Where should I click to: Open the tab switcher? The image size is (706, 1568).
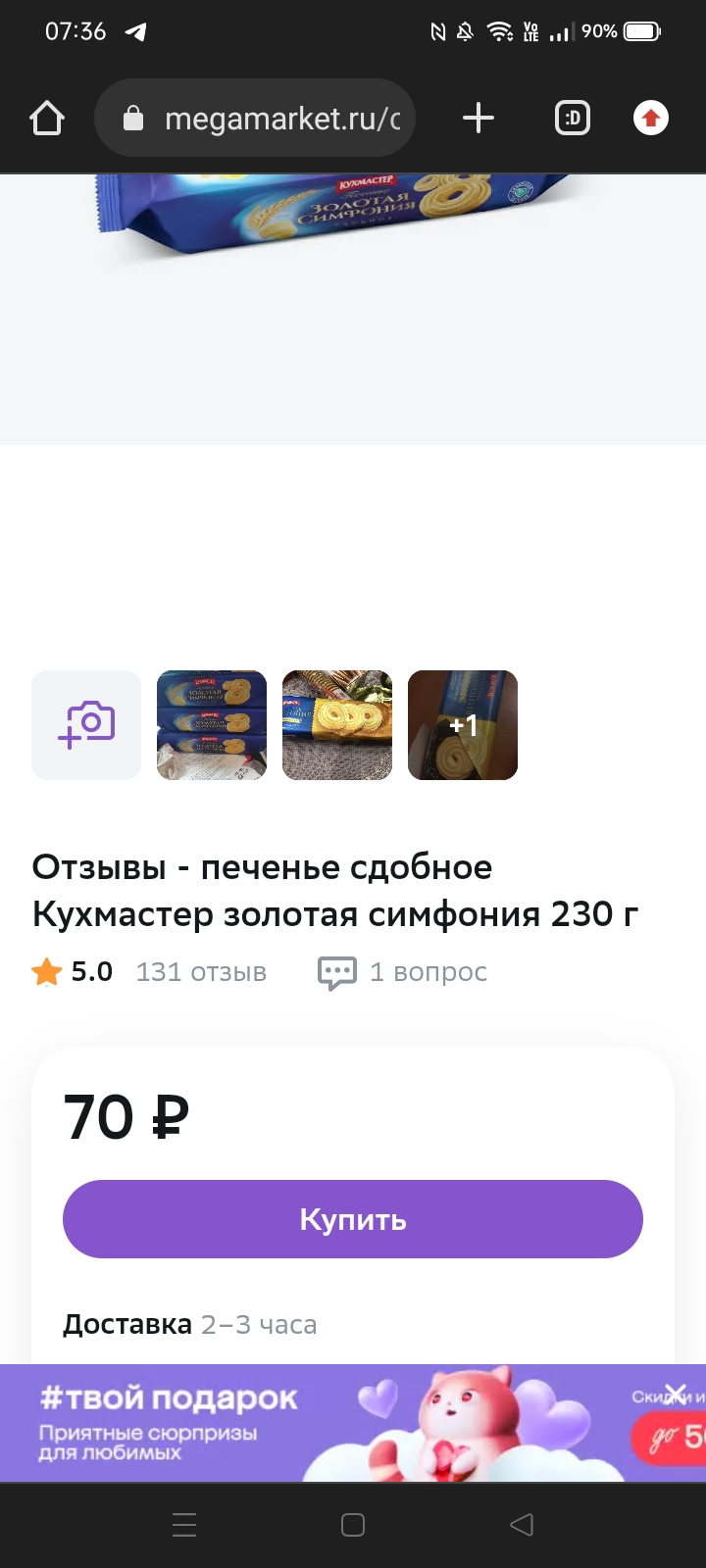(573, 119)
